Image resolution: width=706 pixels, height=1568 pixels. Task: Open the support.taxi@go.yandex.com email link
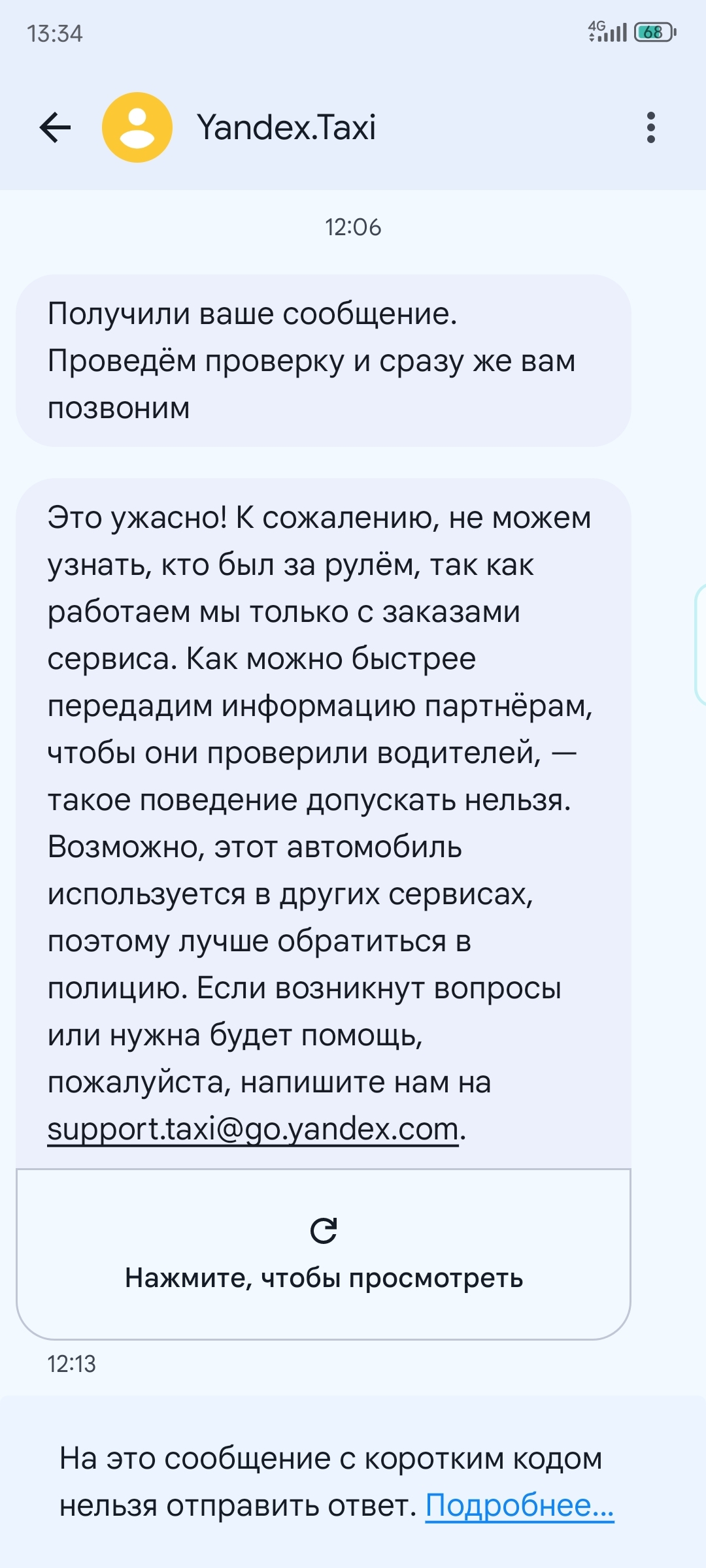253,1129
